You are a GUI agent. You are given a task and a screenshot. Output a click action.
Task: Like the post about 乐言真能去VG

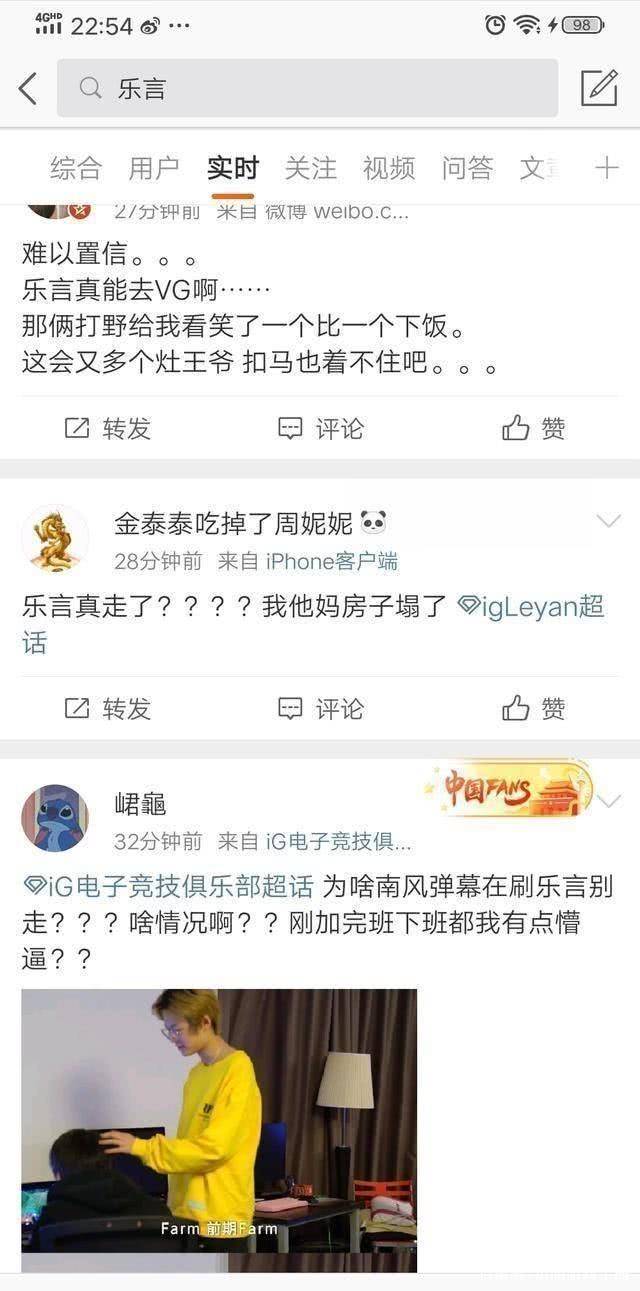[x=533, y=429]
